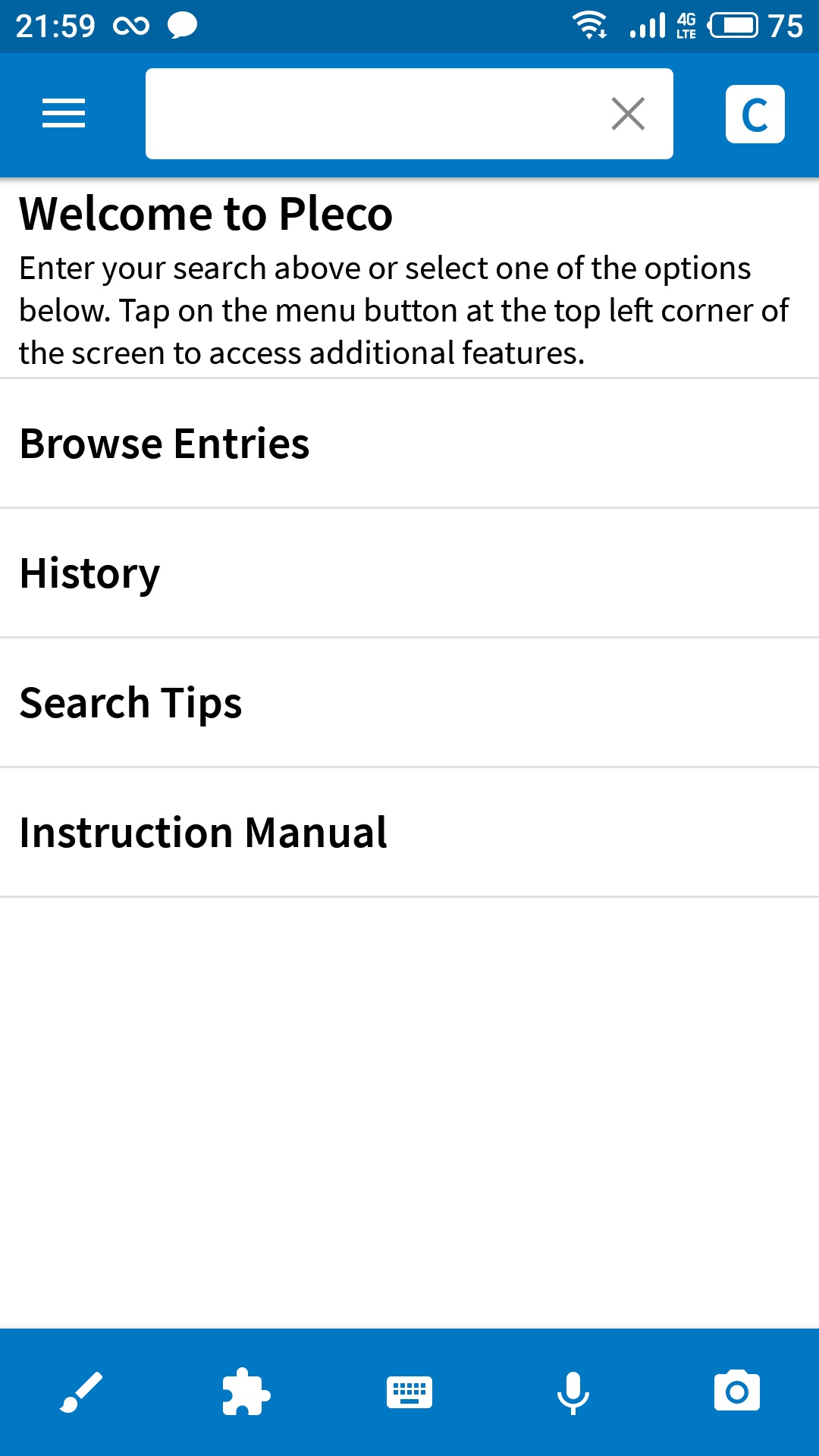Open the hamburger menu drawer
This screenshot has width=819, height=1456.
(64, 114)
